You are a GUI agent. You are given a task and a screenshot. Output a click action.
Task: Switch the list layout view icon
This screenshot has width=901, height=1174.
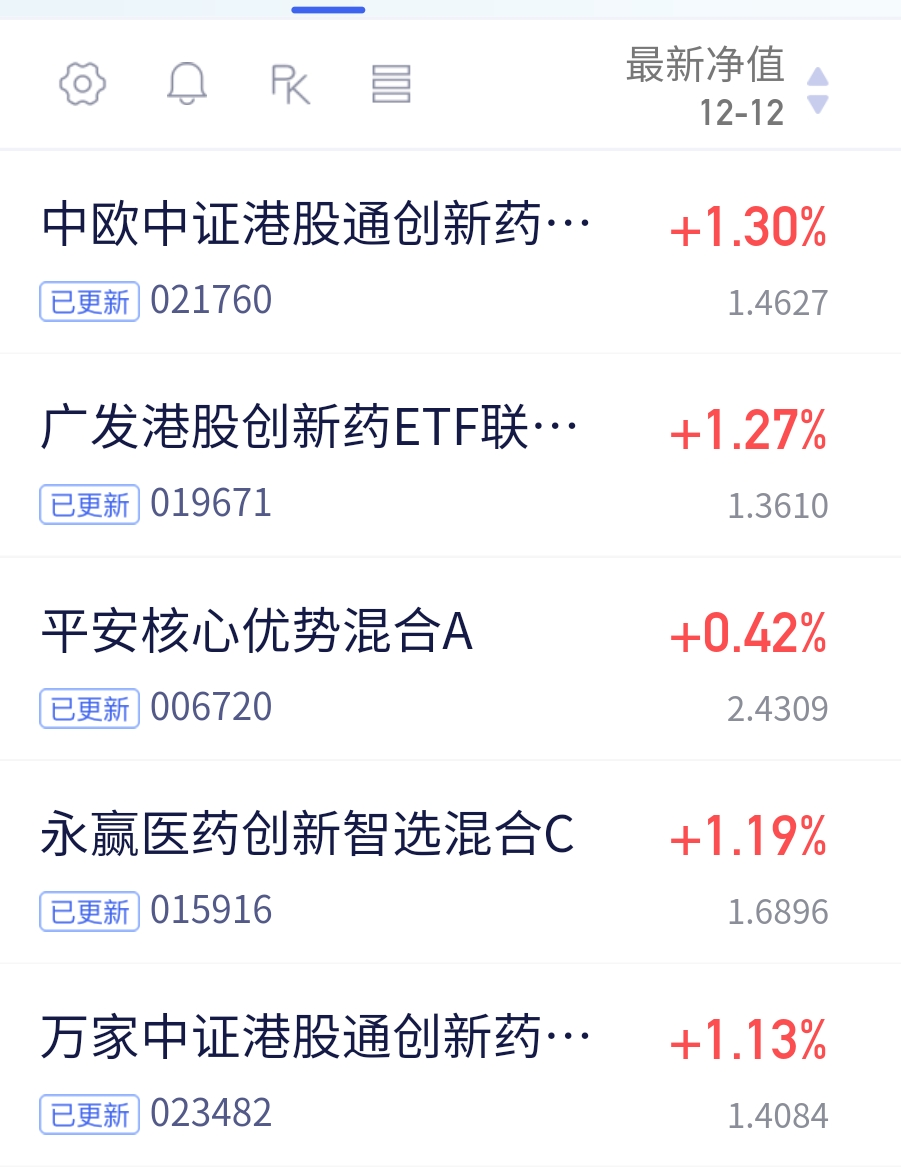coord(391,83)
